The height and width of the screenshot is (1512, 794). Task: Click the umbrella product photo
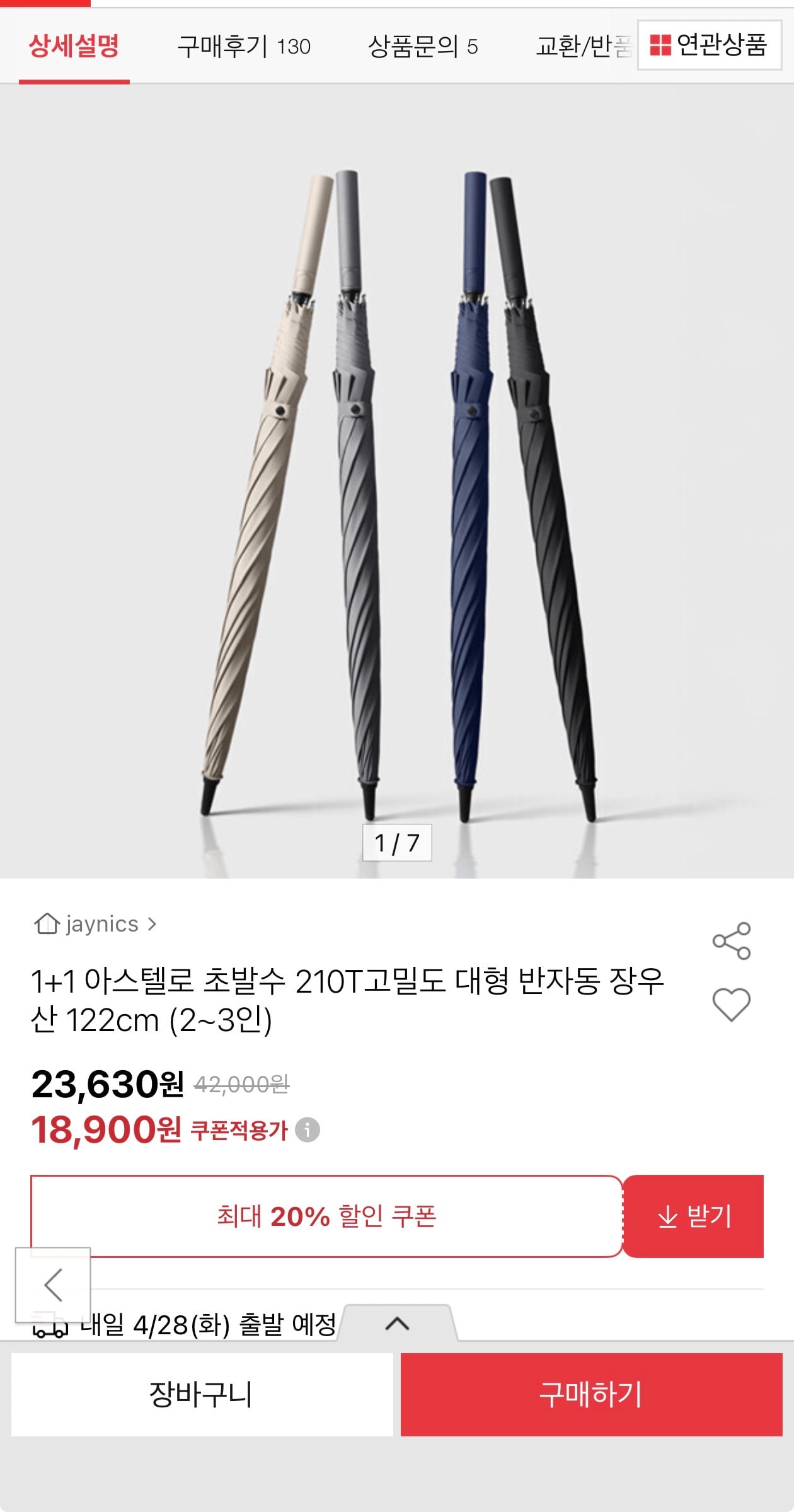(x=397, y=485)
